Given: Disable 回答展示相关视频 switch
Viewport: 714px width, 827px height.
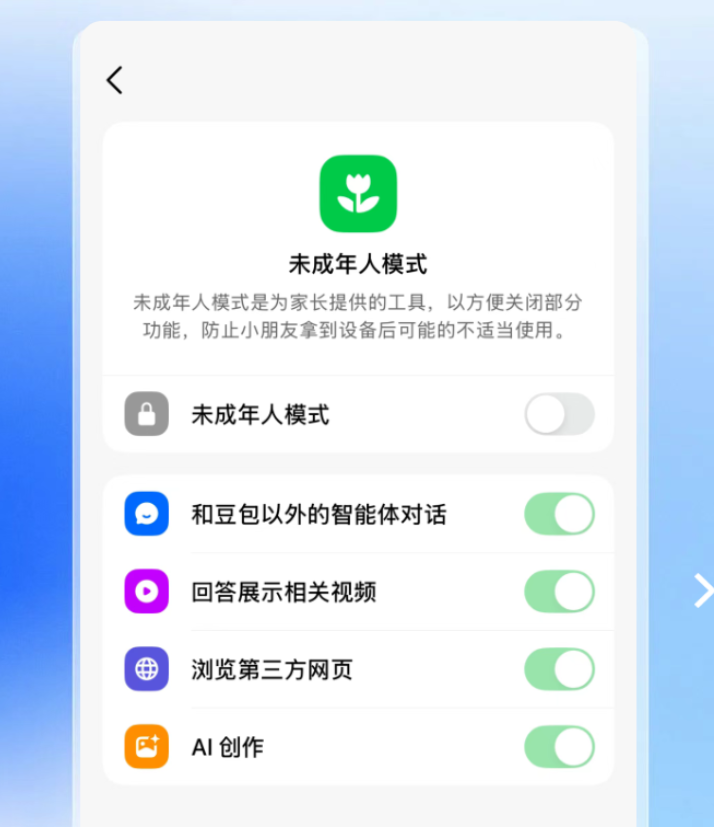Looking at the screenshot, I should point(559,592).
